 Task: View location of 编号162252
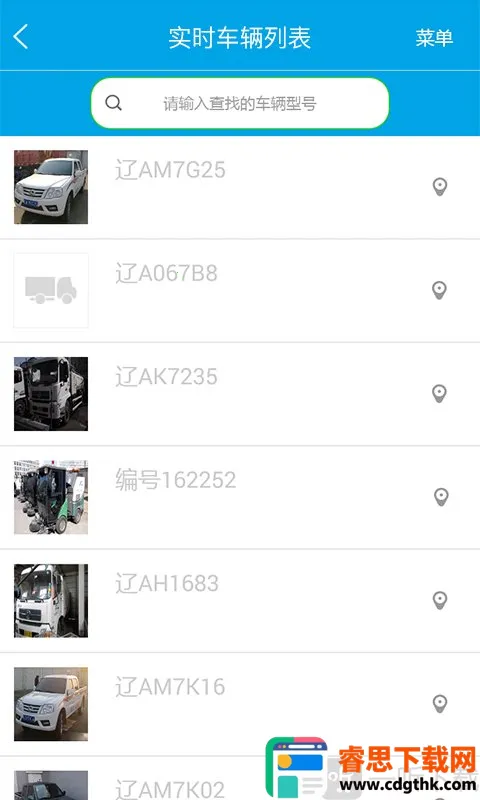[441, 497]
